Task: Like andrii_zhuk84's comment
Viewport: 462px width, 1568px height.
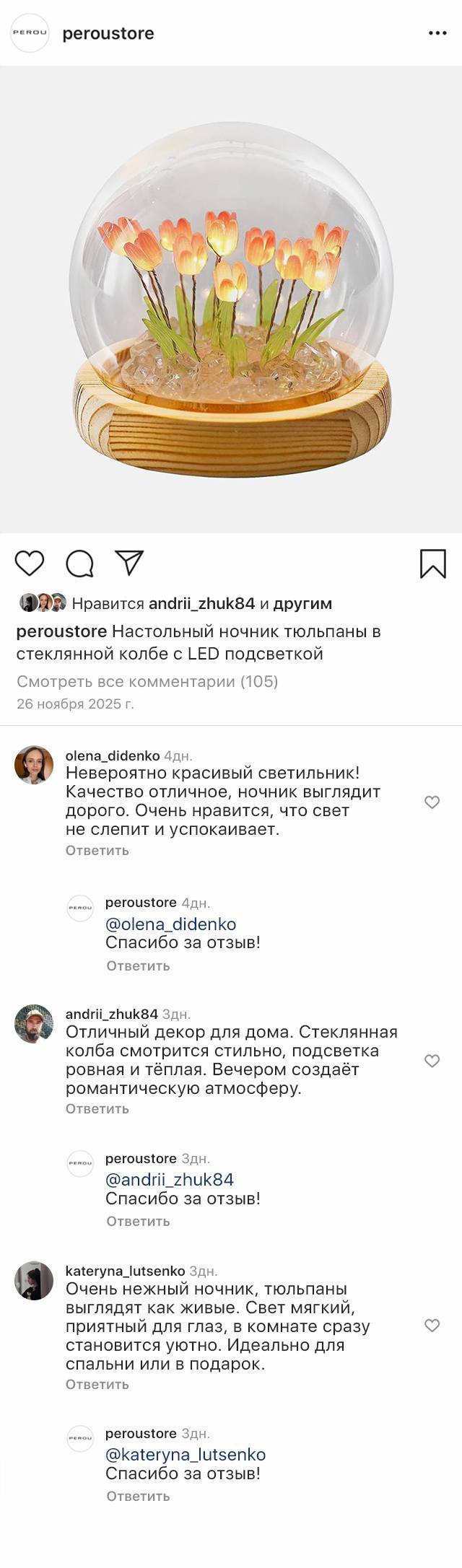Action: (x=432, y=1060)
